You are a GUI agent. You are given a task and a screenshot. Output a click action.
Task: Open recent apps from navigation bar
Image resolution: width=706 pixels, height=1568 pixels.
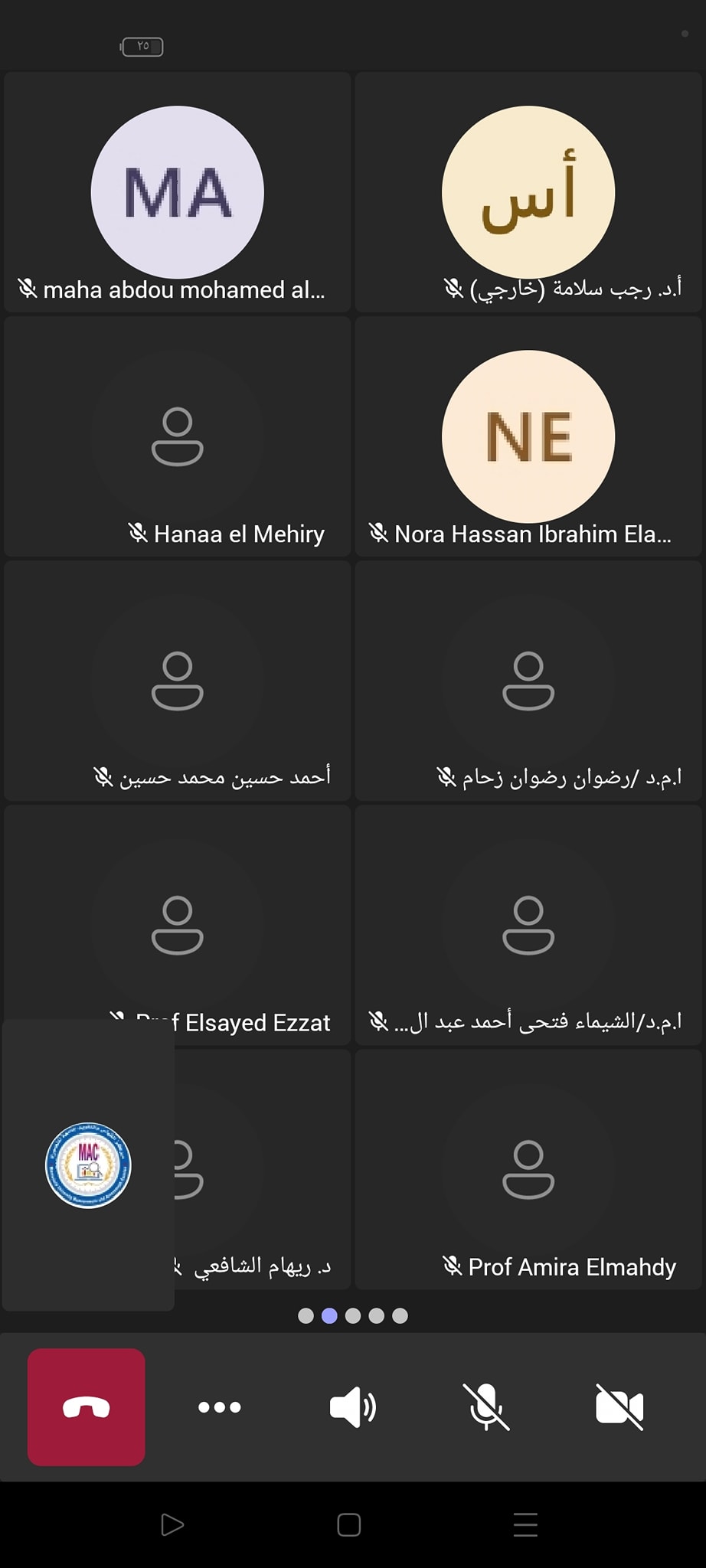point(525,1525)
